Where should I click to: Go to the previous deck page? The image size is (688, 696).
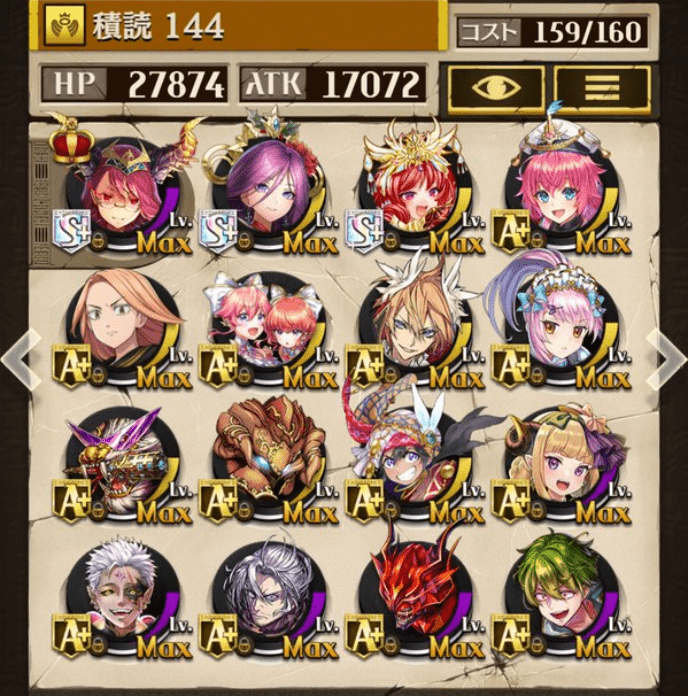[18, 350]
